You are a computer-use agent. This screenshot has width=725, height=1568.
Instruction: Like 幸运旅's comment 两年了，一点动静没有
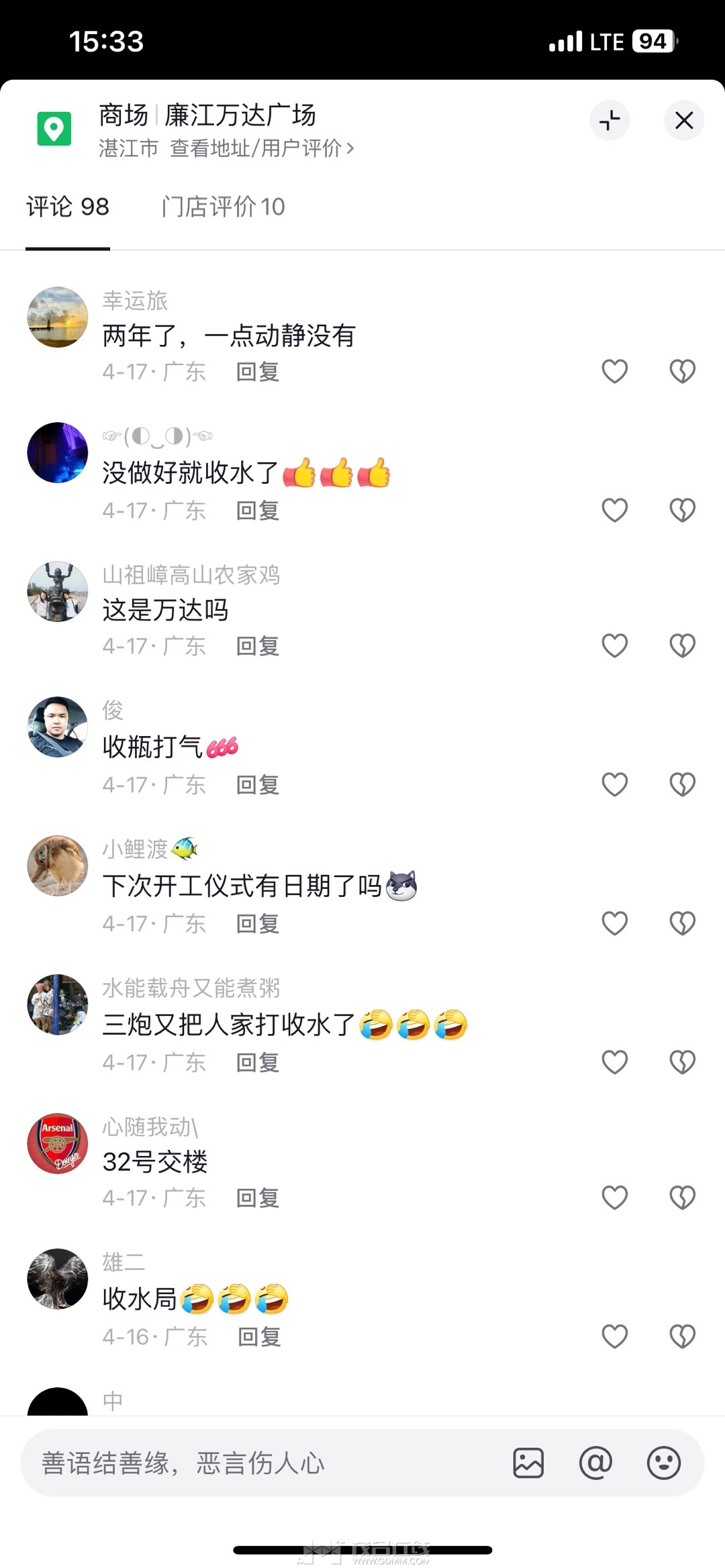[614, 371]
